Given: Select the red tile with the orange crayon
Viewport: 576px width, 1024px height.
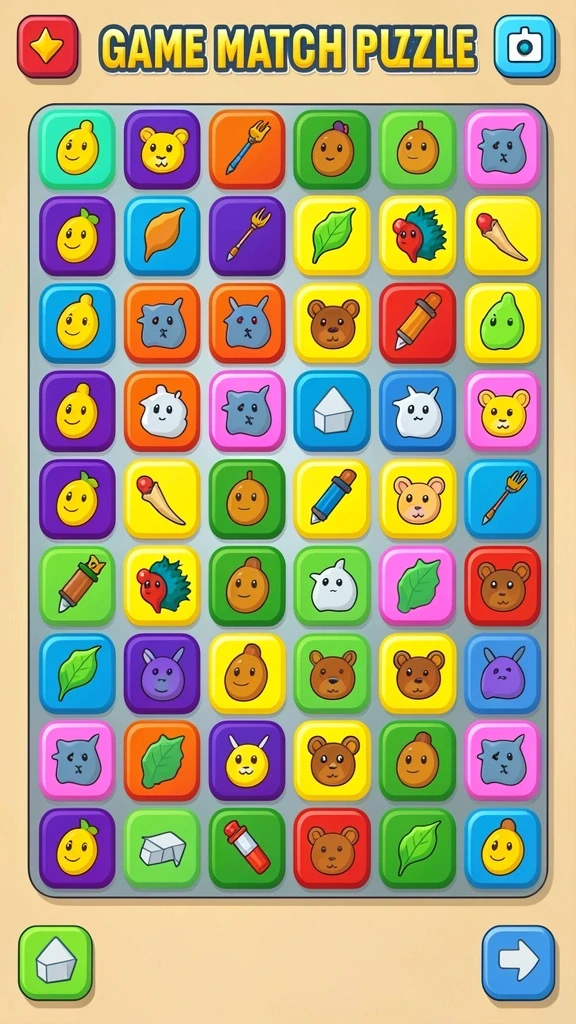Looking at the screenshot, I should 417,323.
